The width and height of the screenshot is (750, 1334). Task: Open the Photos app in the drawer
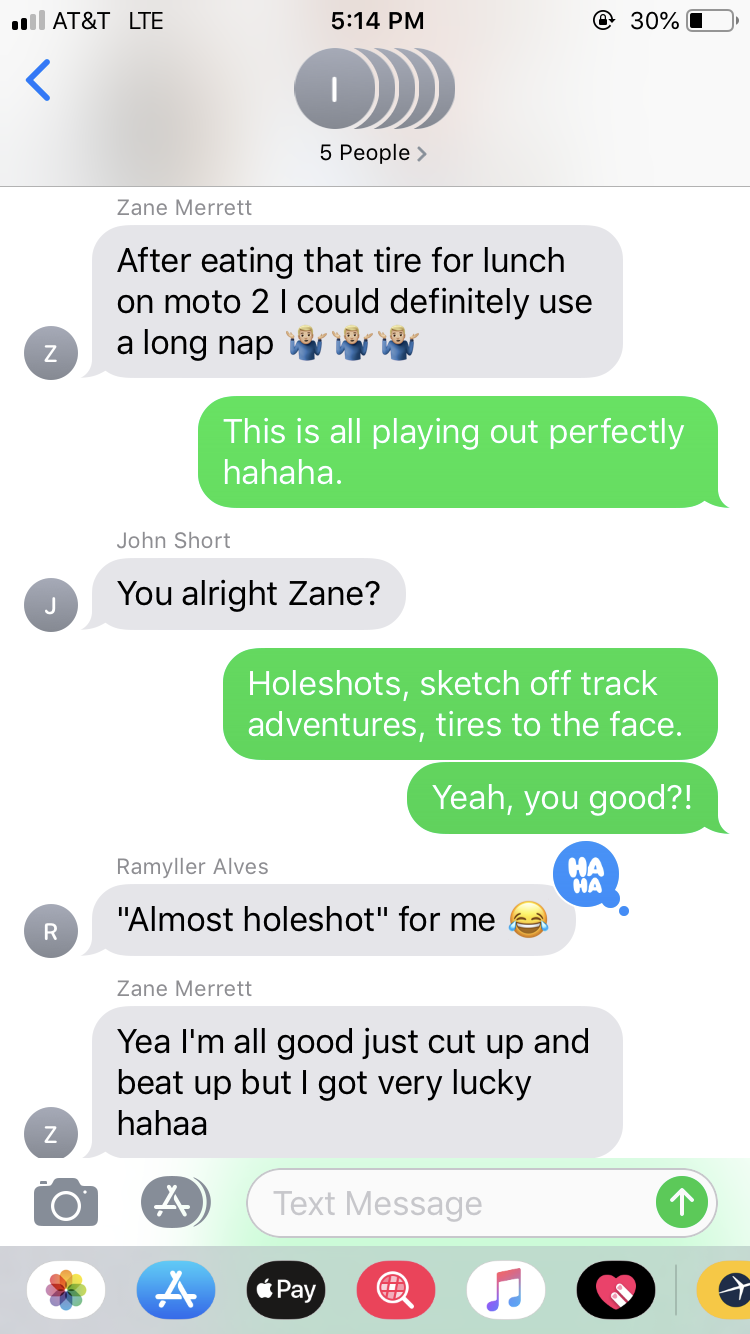(x=66, y=1289)
